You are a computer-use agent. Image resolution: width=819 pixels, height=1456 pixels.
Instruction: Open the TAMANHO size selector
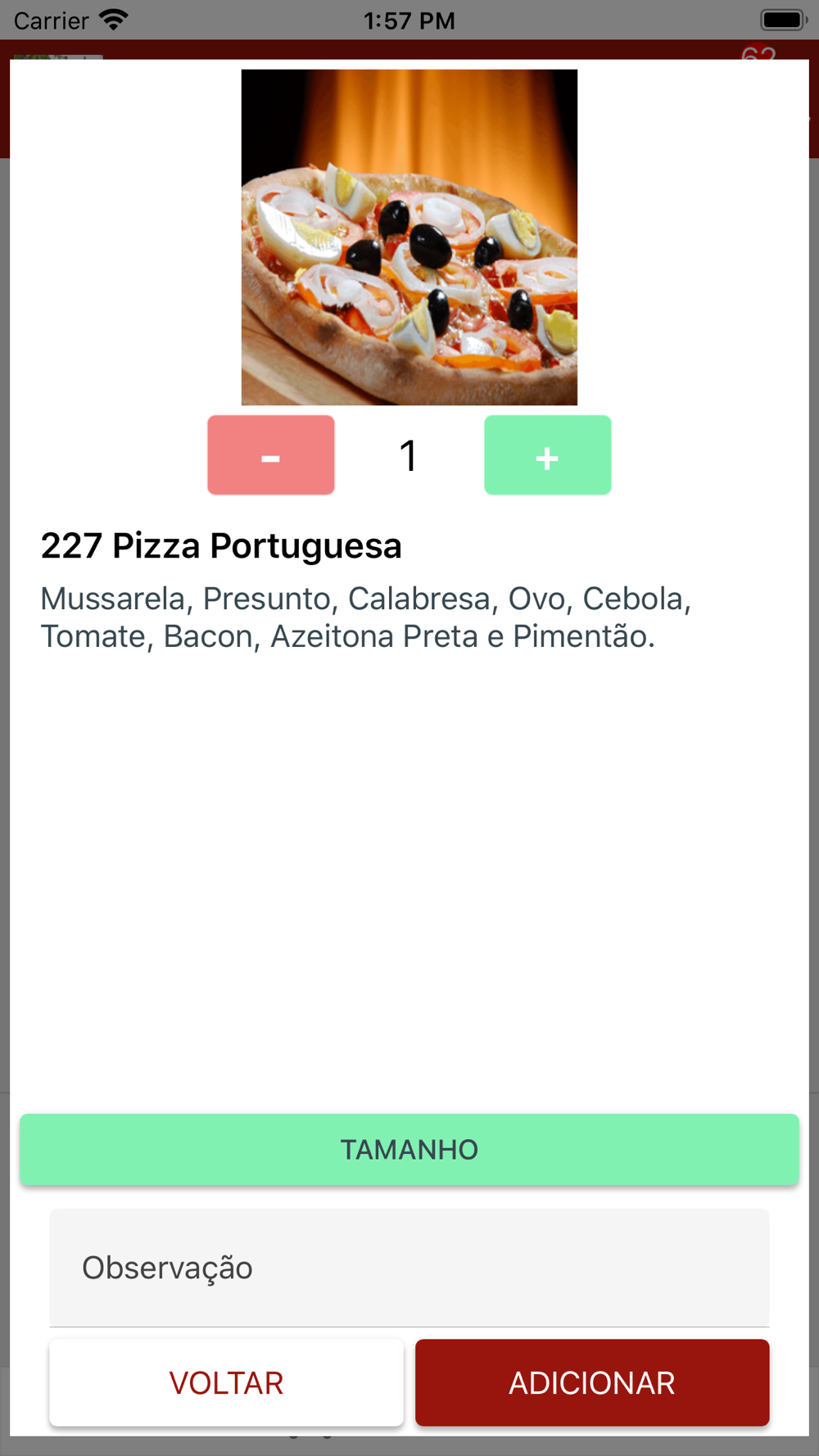[409, 1149]
